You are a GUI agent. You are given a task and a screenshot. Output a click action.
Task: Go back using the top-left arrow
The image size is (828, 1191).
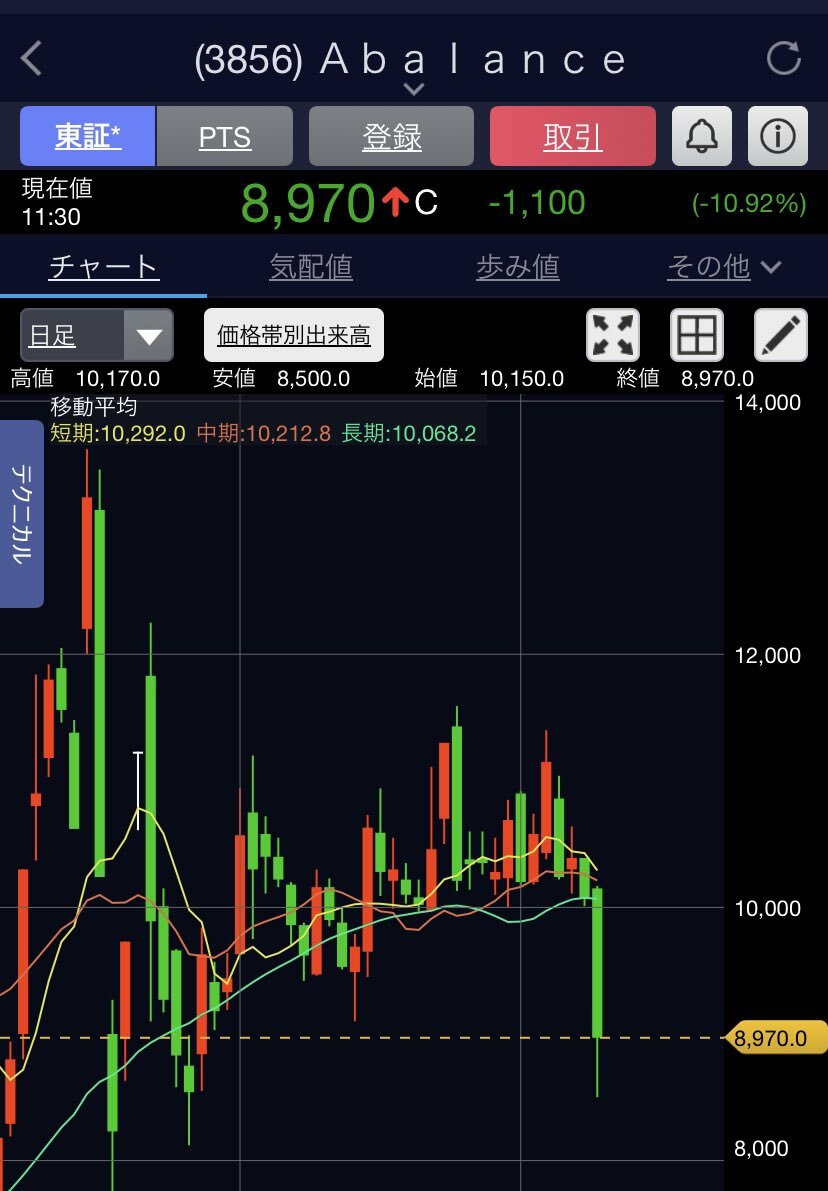[x=32, y=58]
